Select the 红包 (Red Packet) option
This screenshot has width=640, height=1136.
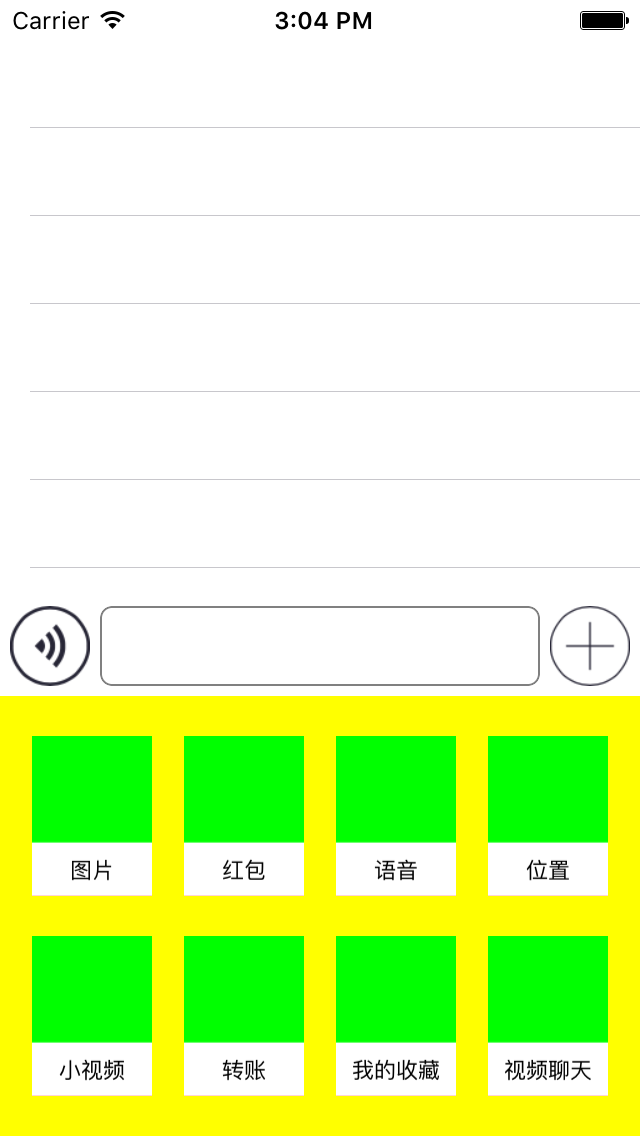(x=244, y=814)
